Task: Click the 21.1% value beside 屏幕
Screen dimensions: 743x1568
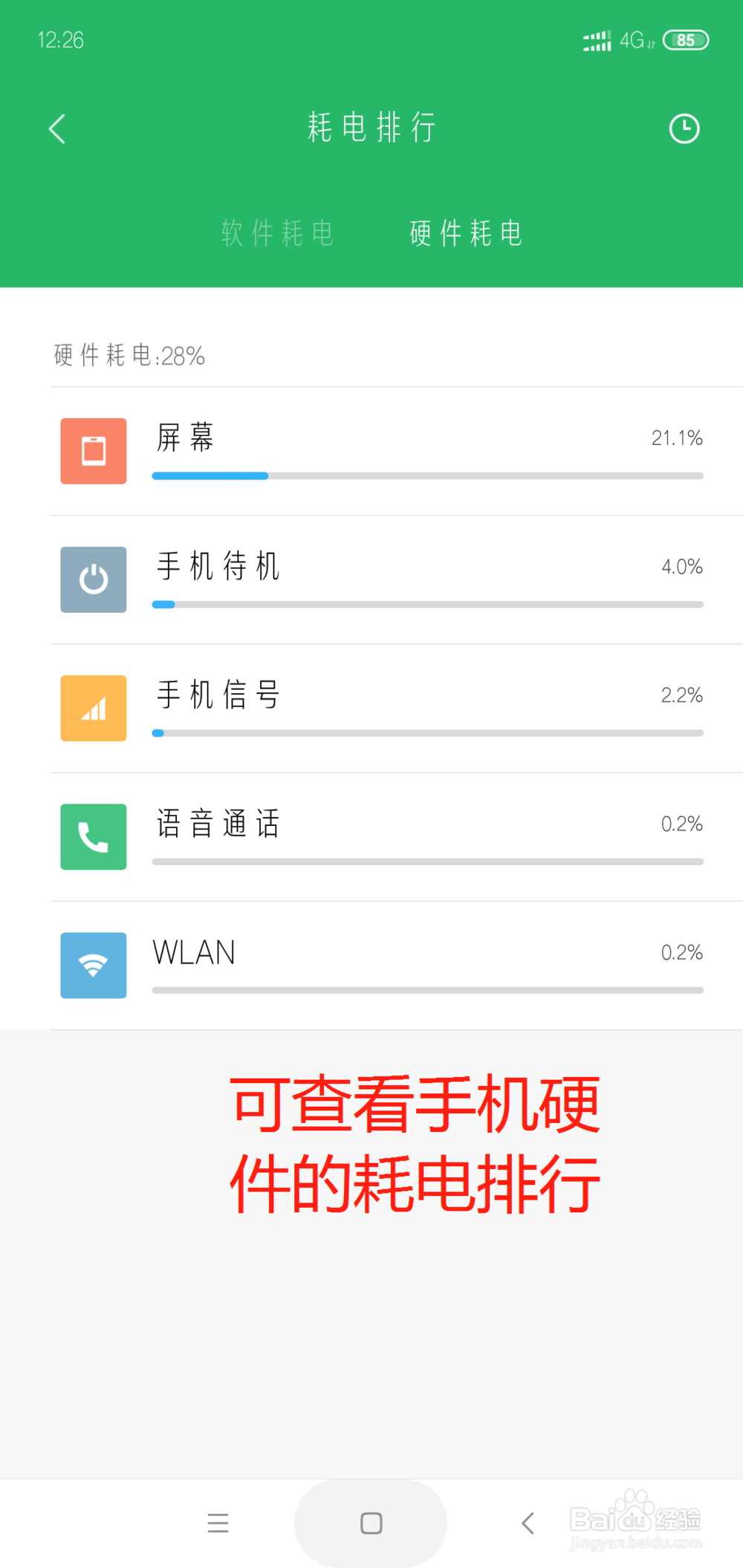Action: point(678,439)
